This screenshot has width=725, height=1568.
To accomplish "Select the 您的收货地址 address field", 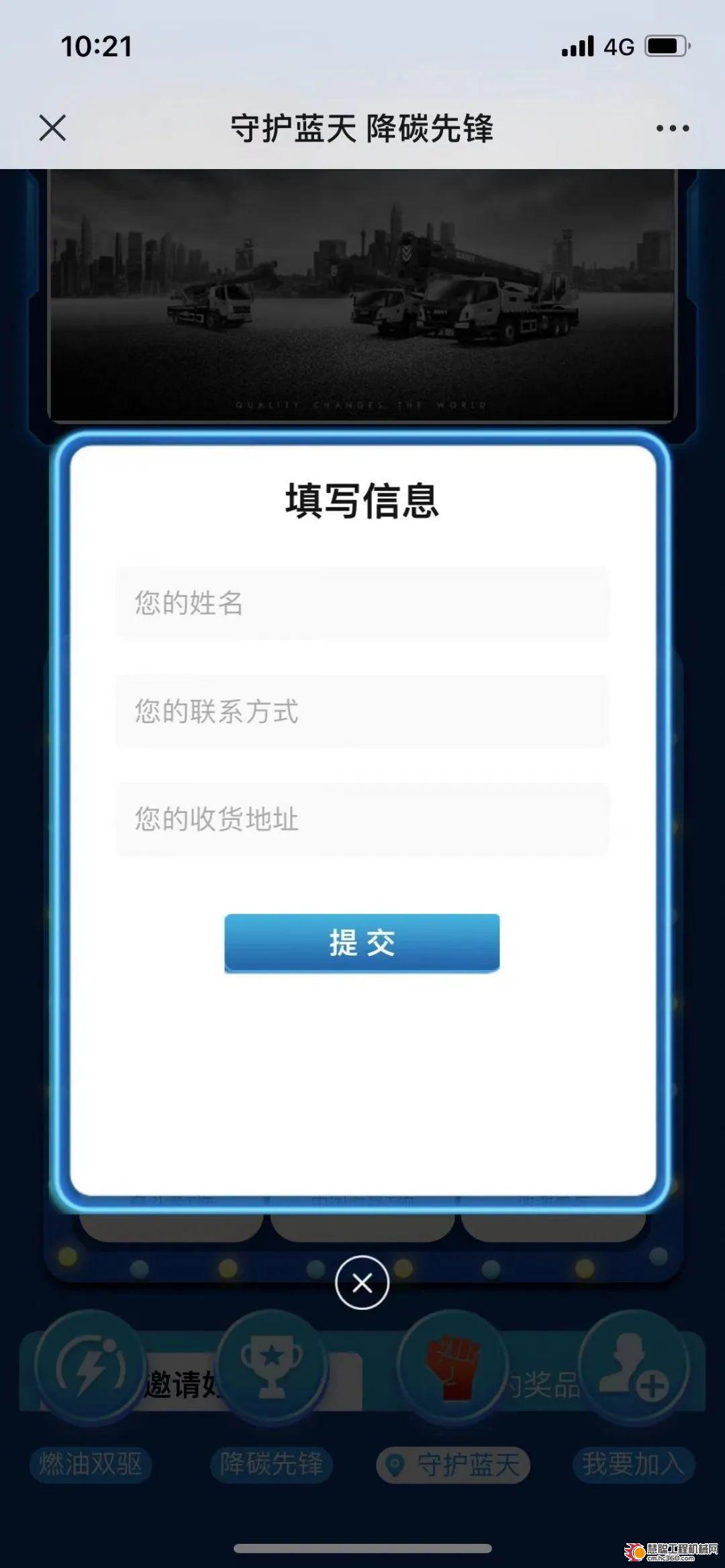I will [362, 819].
